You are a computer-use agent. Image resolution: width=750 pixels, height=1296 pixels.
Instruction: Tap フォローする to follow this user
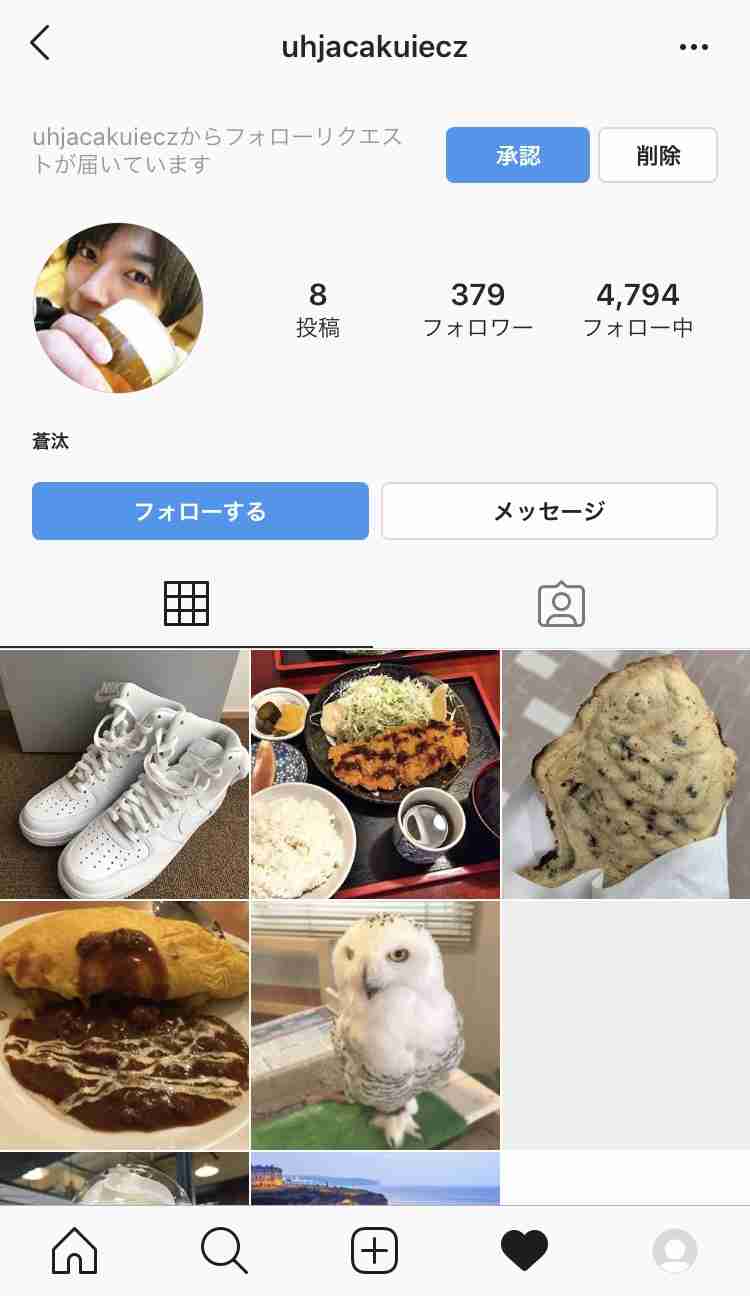200,511
